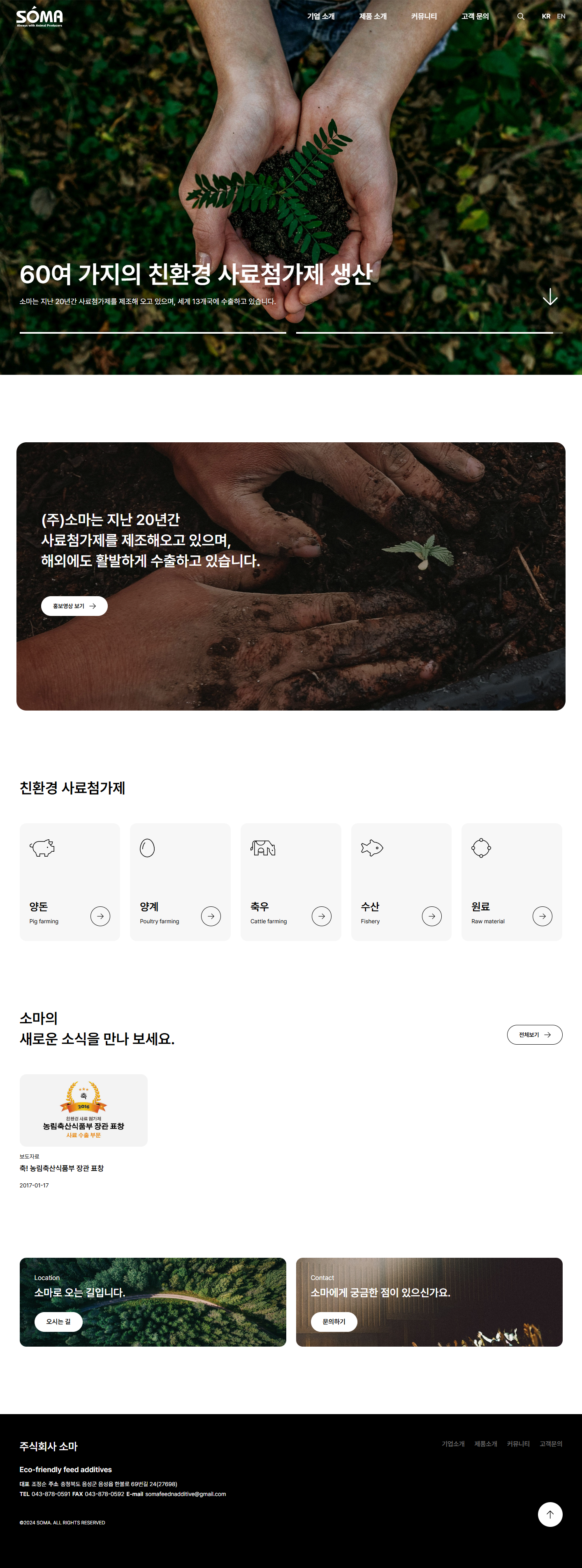Open 제품소개 link in footer

pyautogui.click(x=485, y=1444)
